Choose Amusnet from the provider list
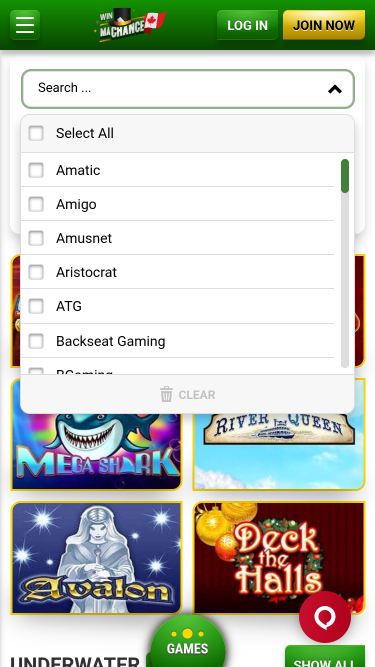This screenshot has height=667, width=375. (36, 238)
